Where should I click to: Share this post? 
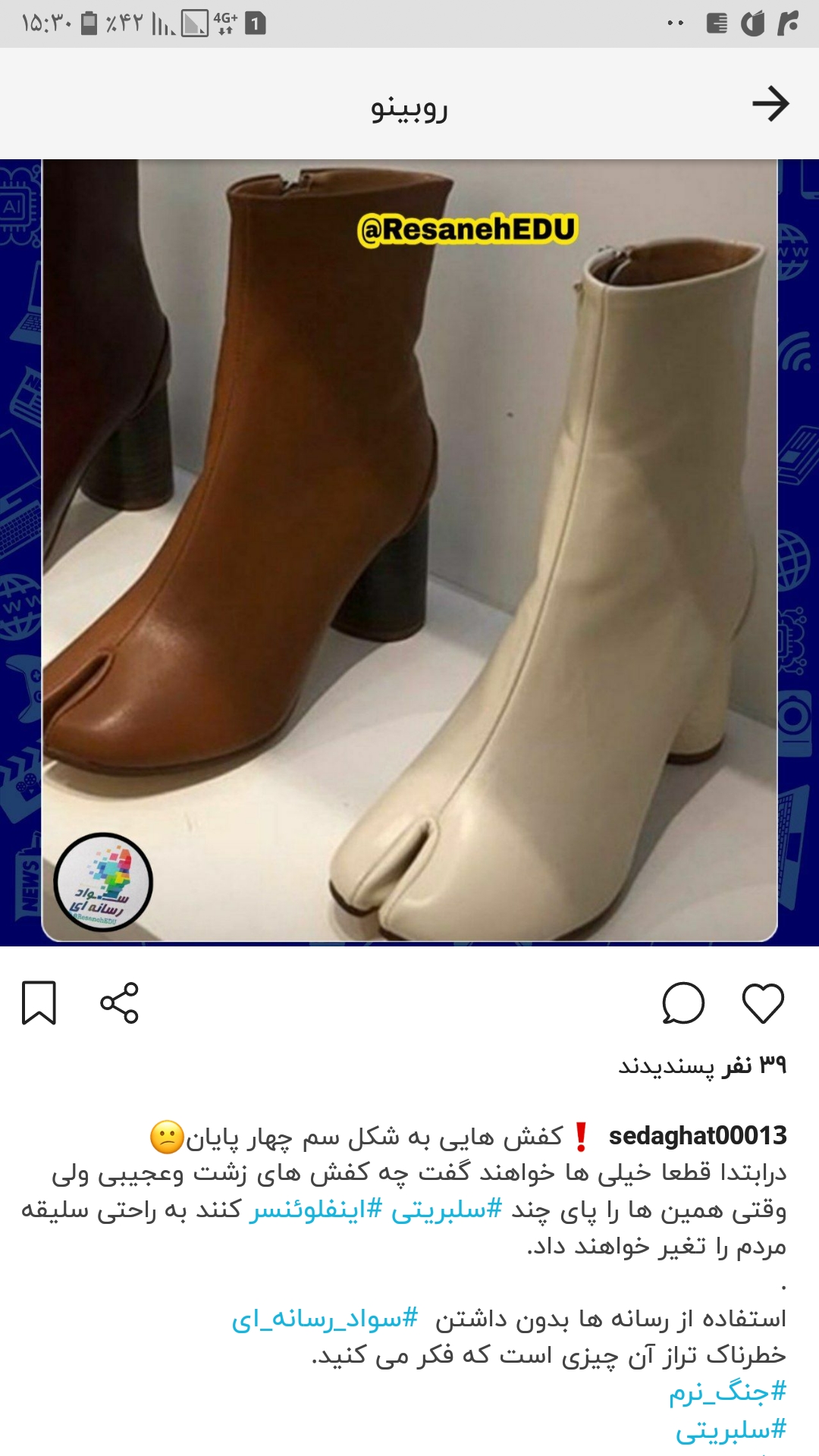120,1003
